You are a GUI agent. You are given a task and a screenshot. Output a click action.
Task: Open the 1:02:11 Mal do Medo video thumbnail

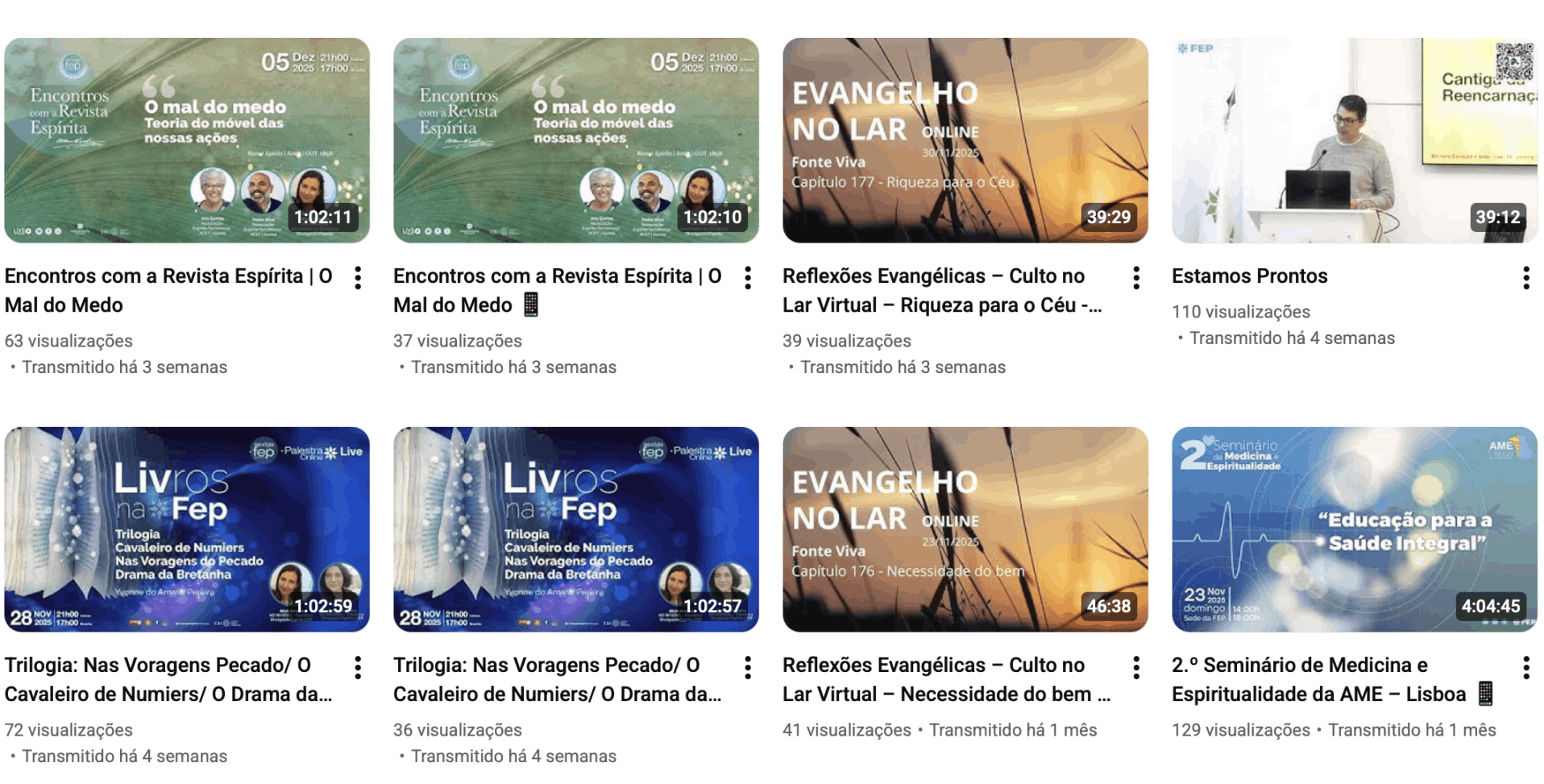(187, 140)
